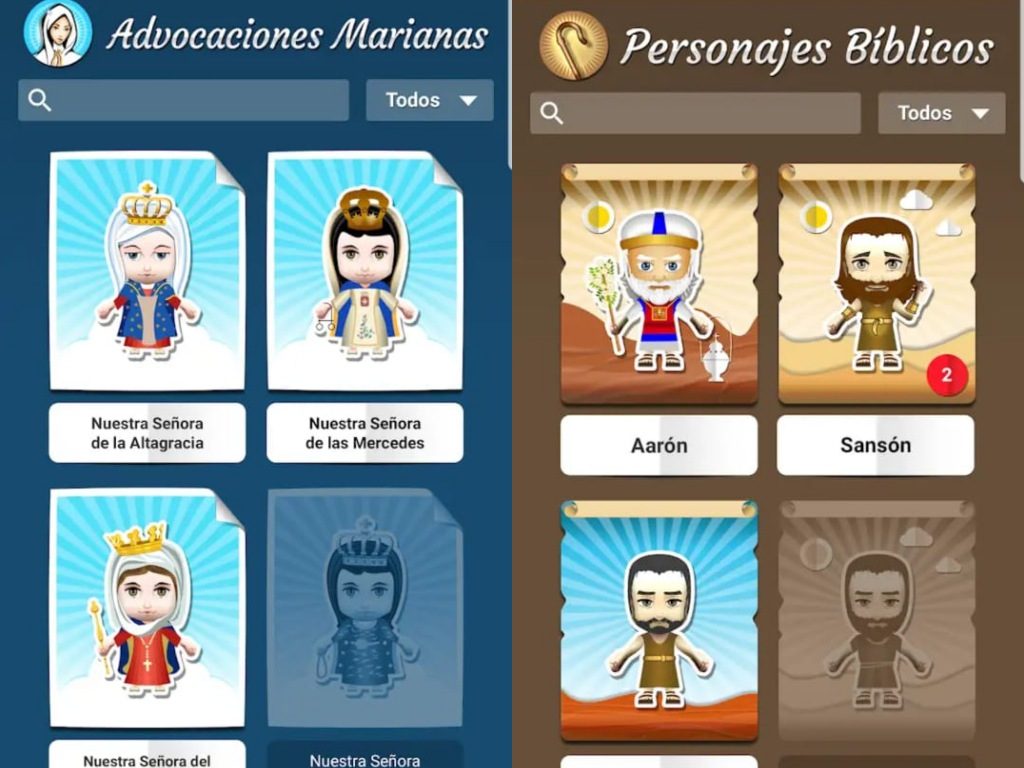Screen dimensions: 1024x768
Task: Tap the Nuestra Señora de las Mercedes label
Action: coord(365,433)
